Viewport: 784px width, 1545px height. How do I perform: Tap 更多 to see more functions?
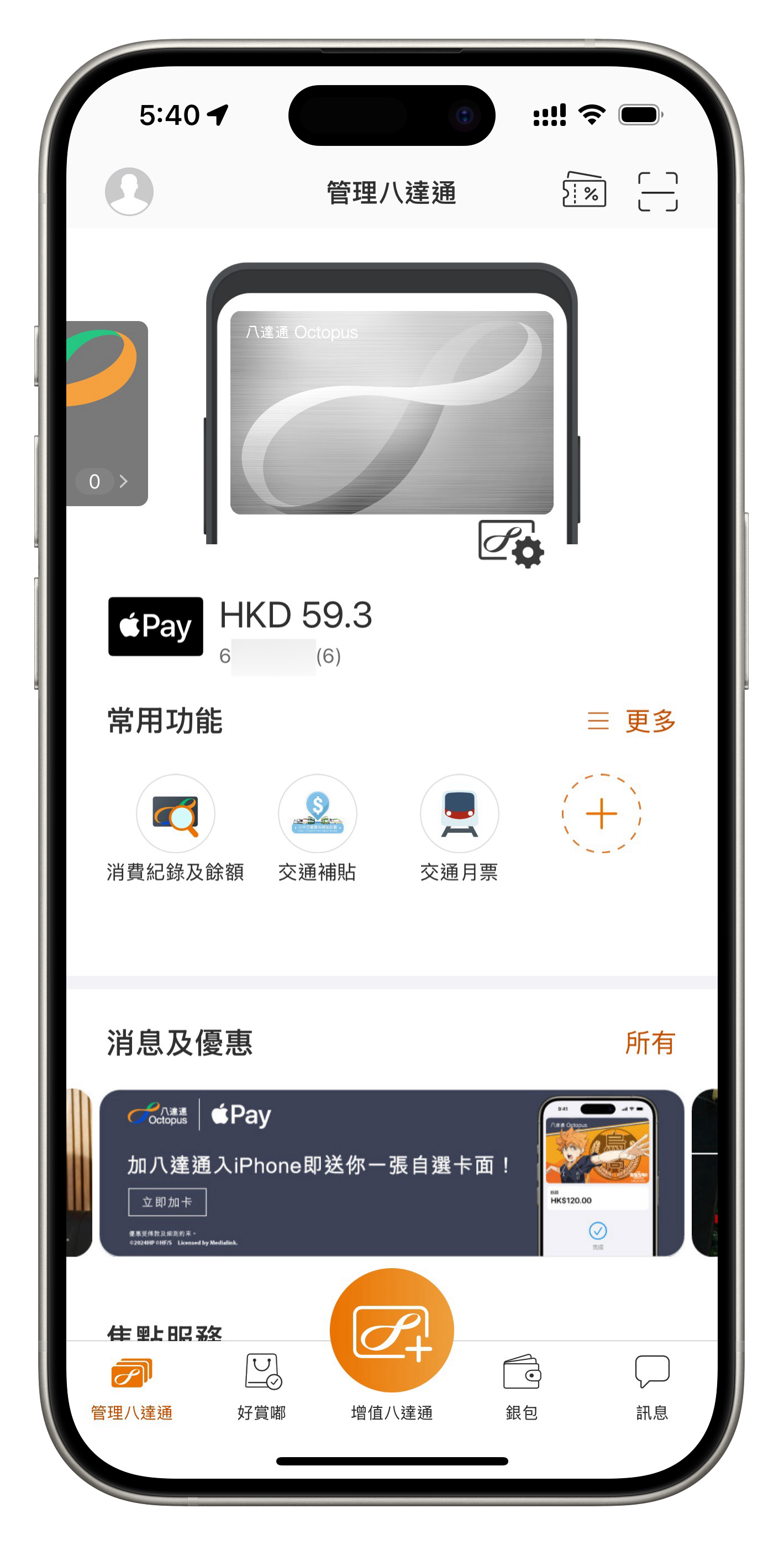[x=632, y=721]
